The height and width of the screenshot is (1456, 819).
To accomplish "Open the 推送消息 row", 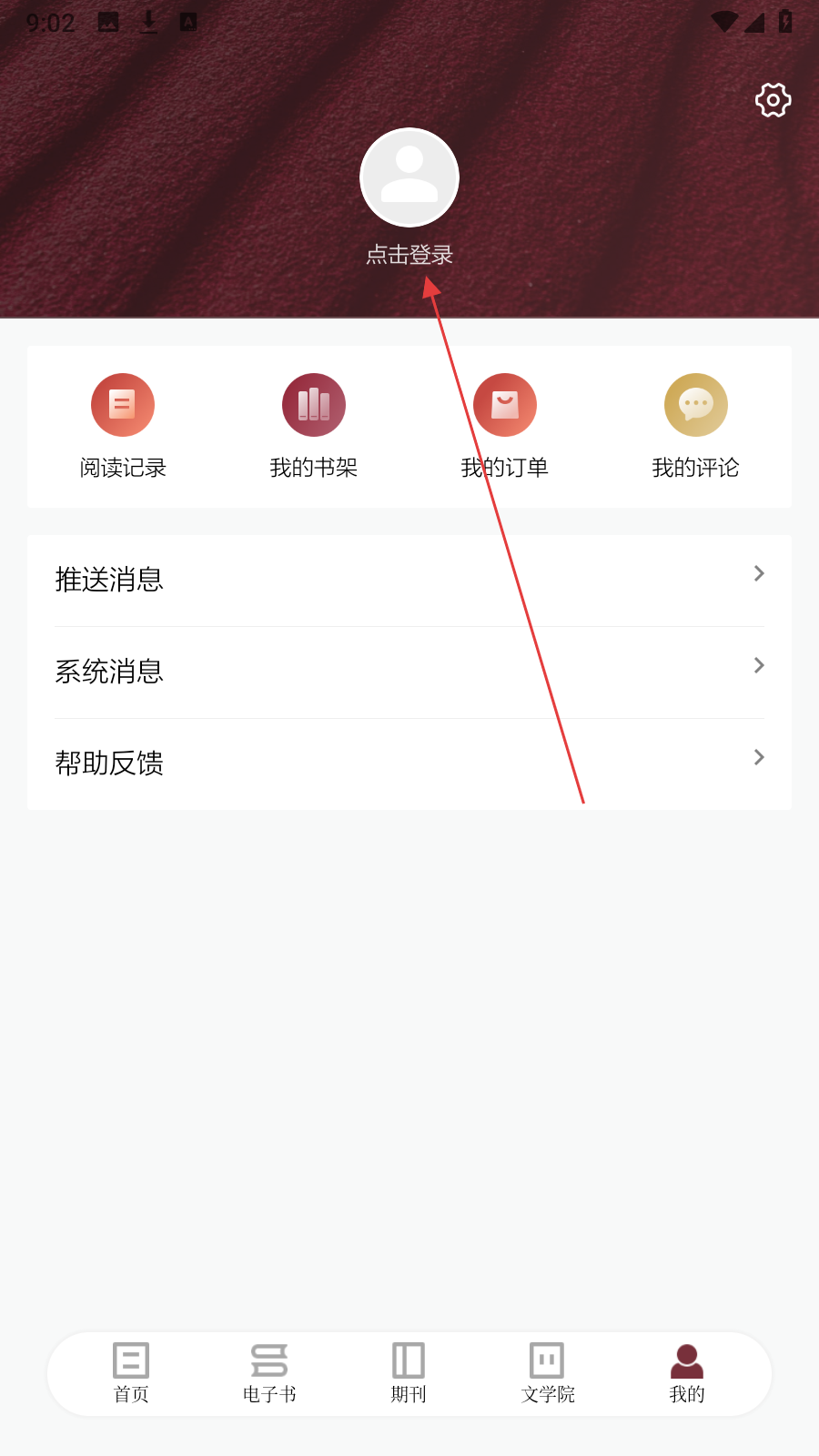I will [409, 580].
